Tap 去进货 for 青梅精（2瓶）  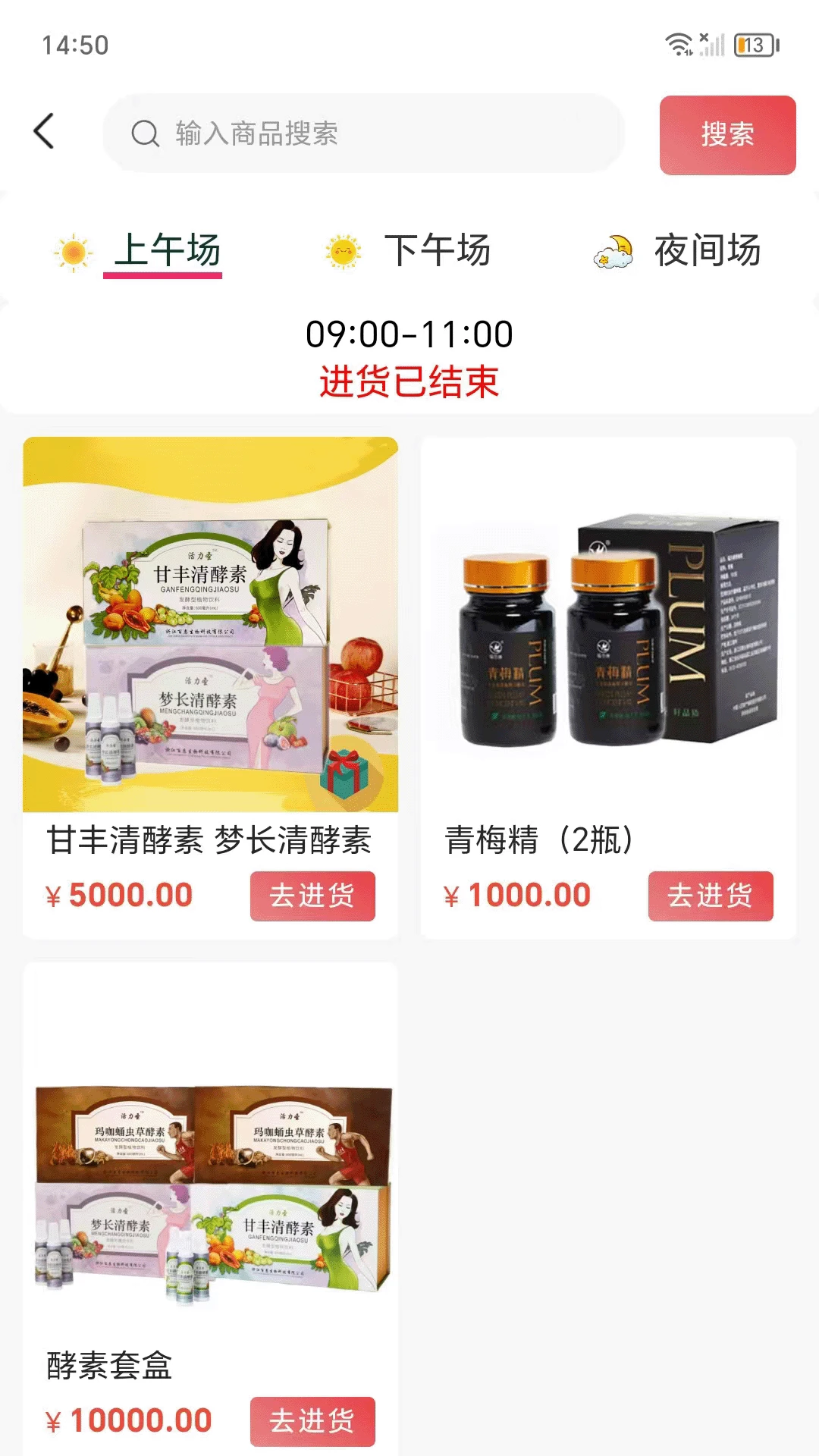(710, 896)
